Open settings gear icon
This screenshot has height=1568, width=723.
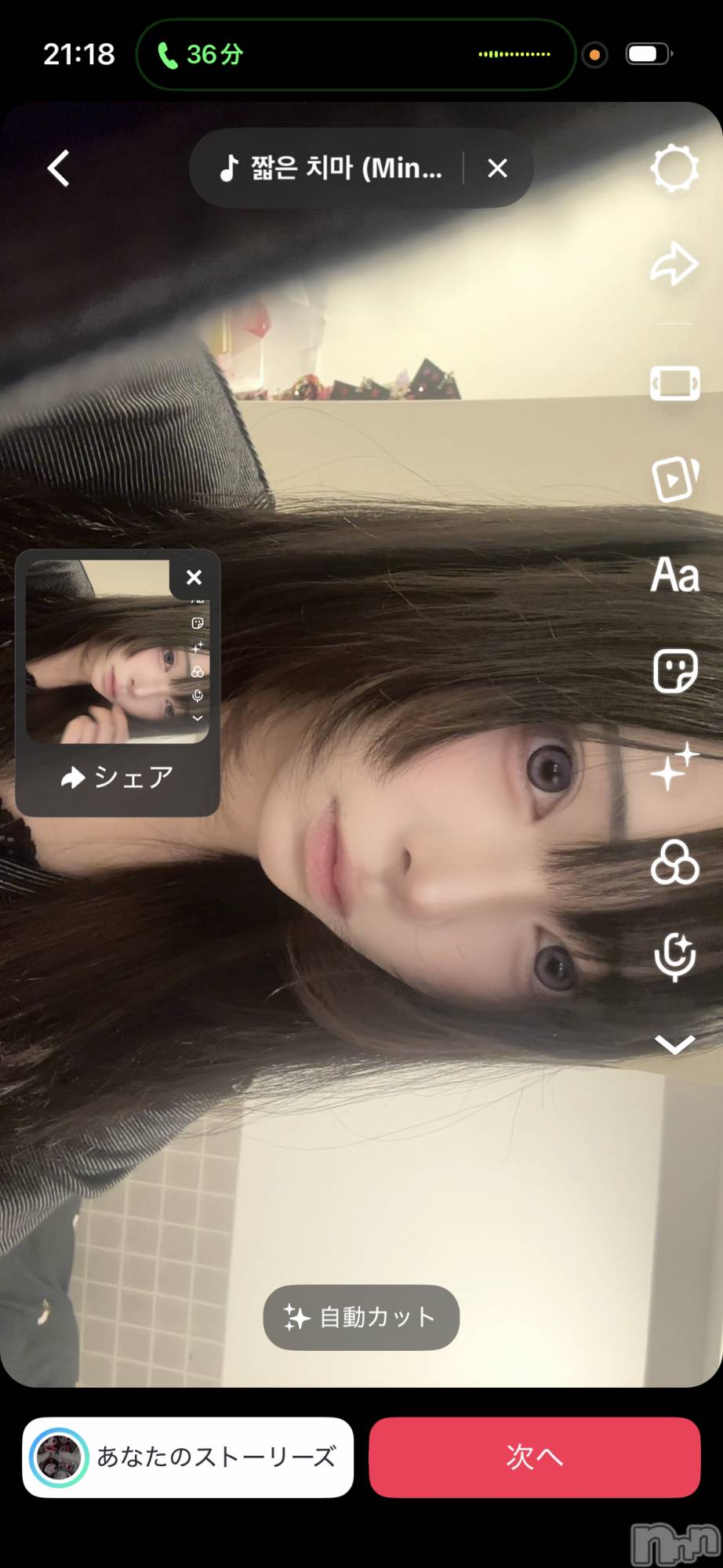click(x=674, y=168)
